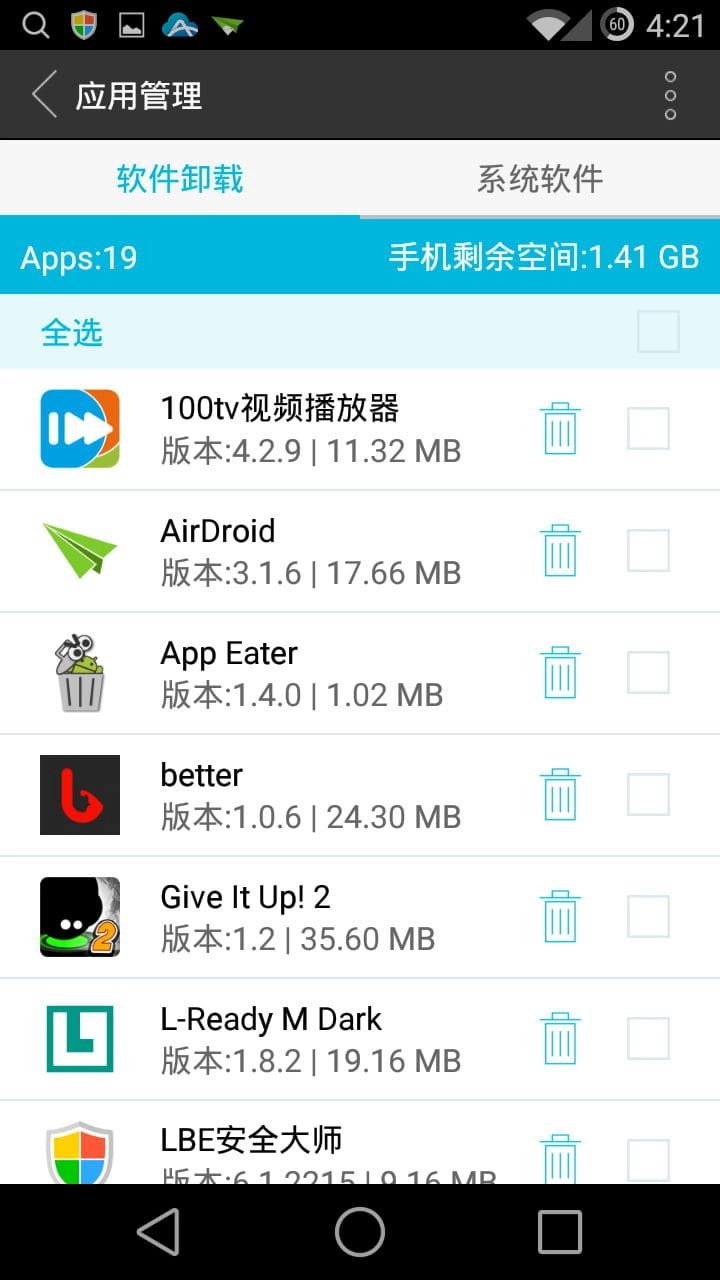Image resolution: width=720 pixels, height=1280 pixels.
Task: Mark the AirDroid checkbox
Action: tap(648, 551)
